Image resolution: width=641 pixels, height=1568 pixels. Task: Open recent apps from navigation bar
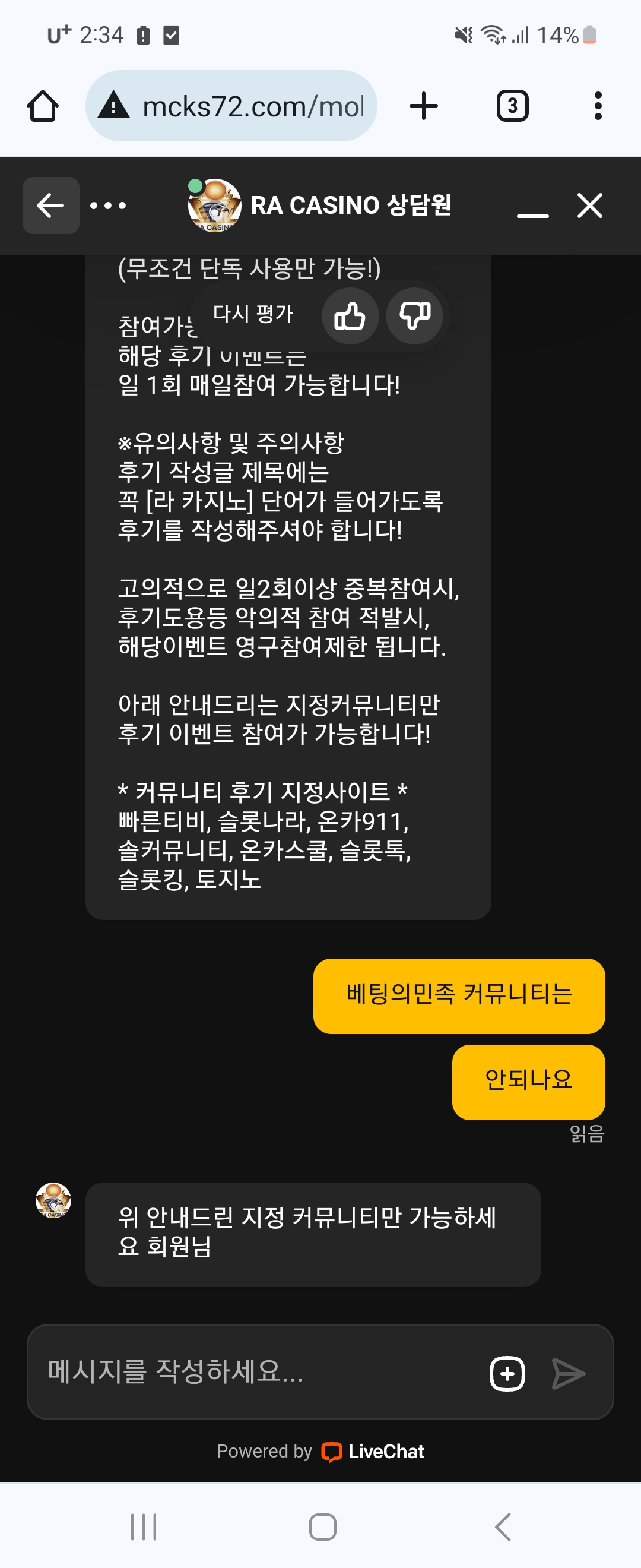144,1526
